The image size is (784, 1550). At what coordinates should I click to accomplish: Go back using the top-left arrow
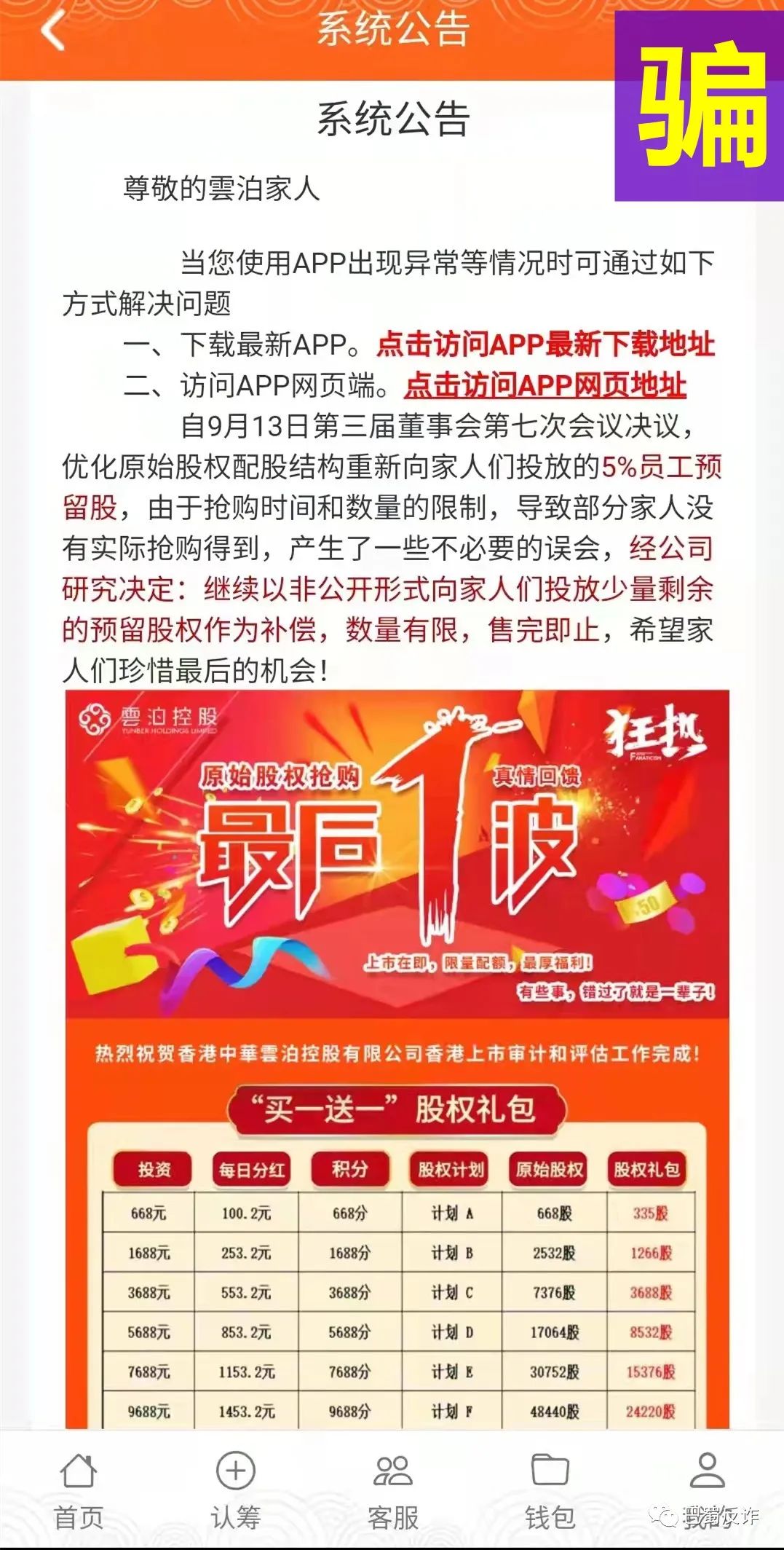[52, 32]
